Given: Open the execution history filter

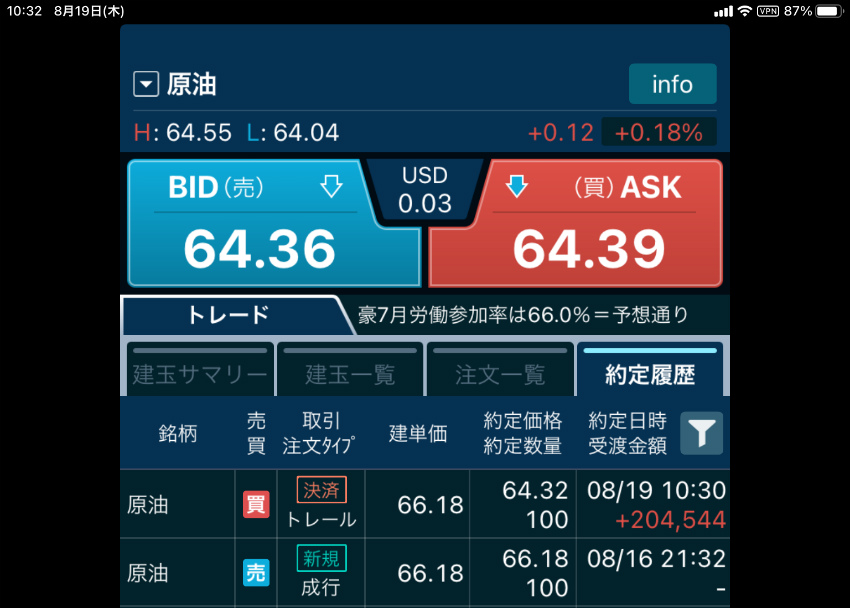Looking at the screenshot, I should (702, 433).
